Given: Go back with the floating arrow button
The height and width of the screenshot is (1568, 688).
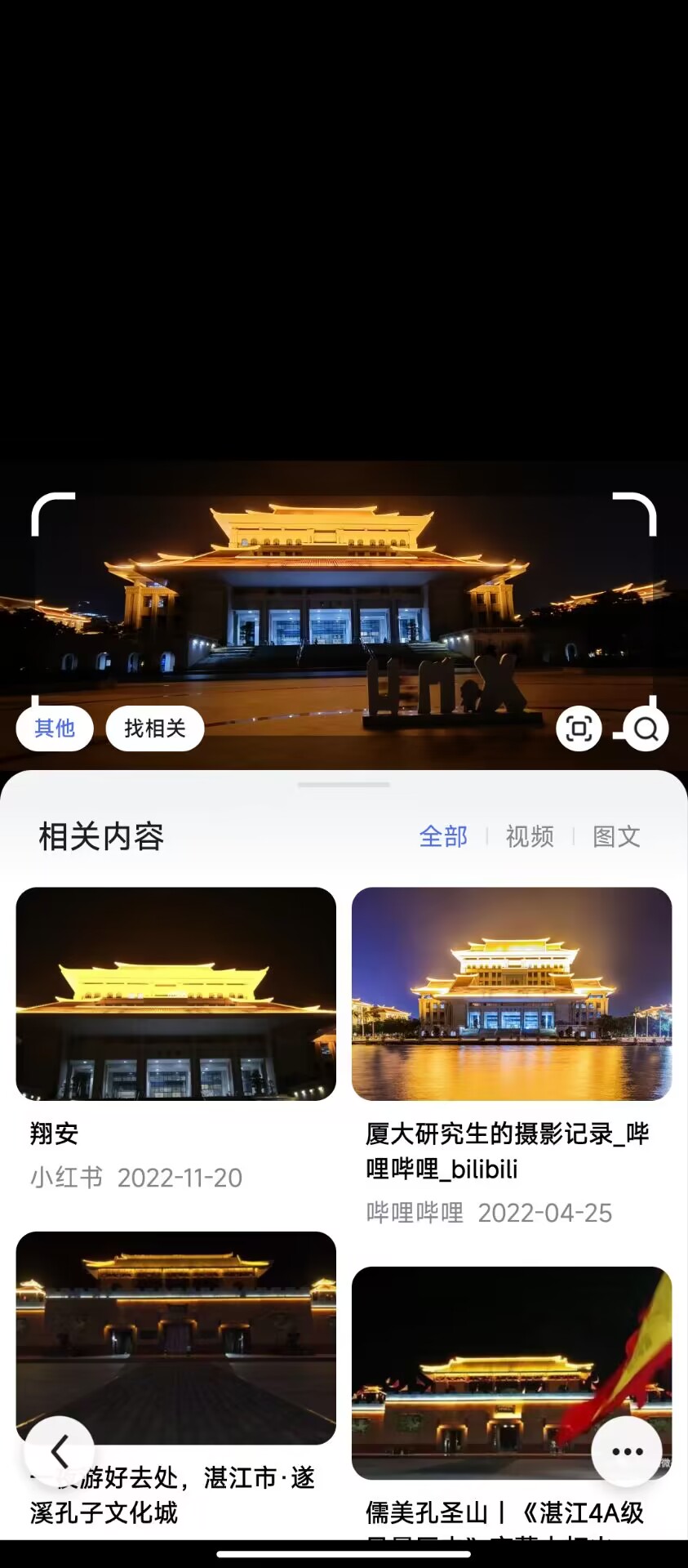Looking at the screenshot, I should click(59, 1451).
